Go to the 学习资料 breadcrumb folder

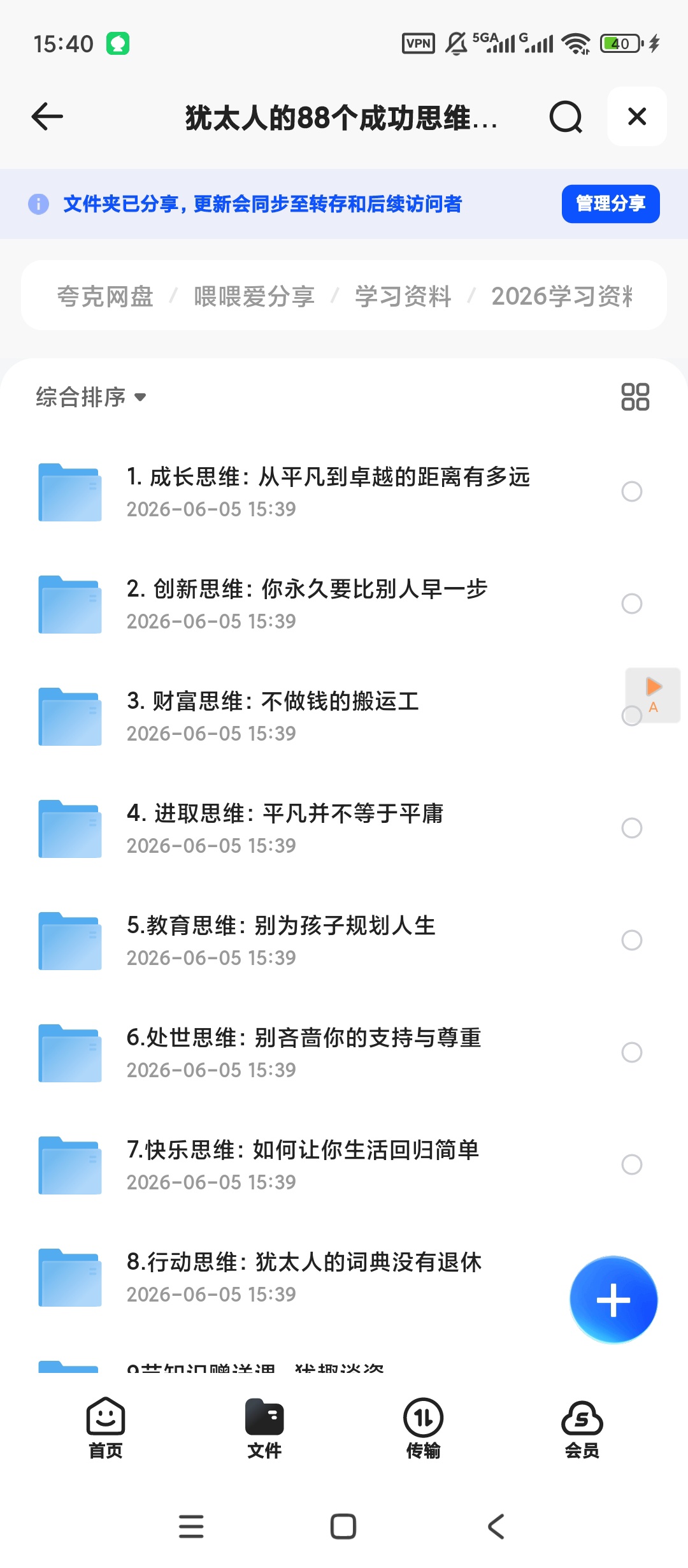point(403,296)
